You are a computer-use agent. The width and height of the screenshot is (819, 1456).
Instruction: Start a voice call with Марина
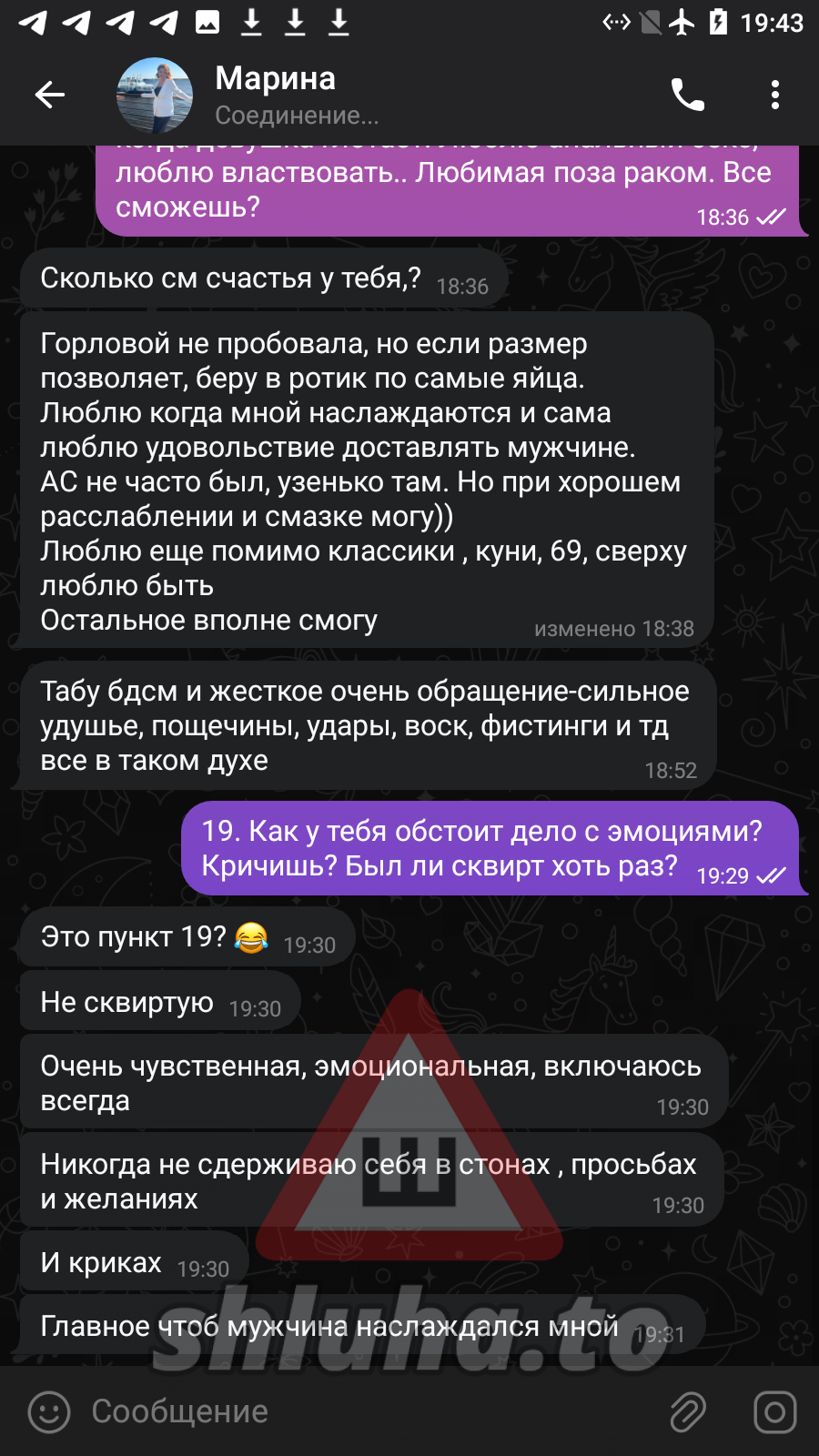coord(687,95)
